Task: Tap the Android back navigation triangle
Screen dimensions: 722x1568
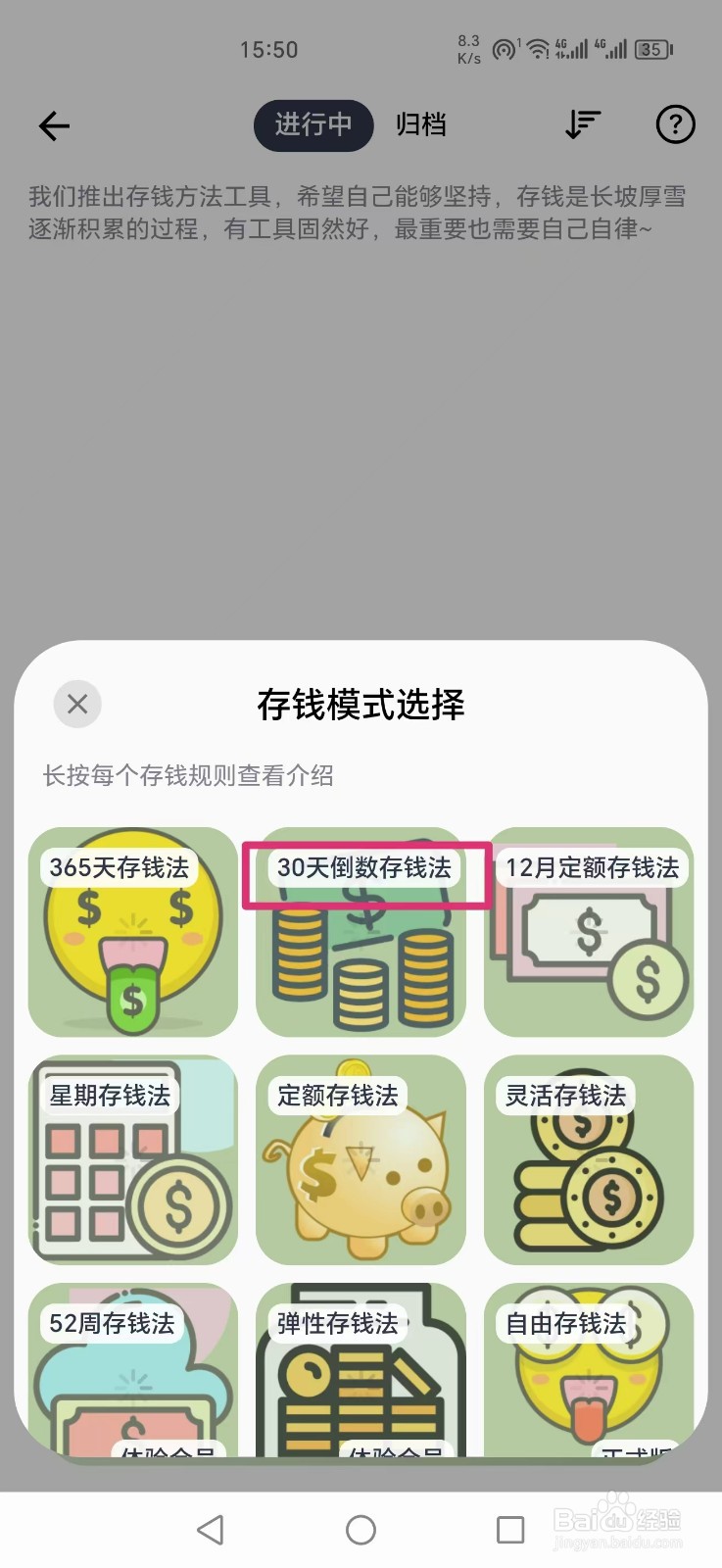Action: pos(211,1529)
